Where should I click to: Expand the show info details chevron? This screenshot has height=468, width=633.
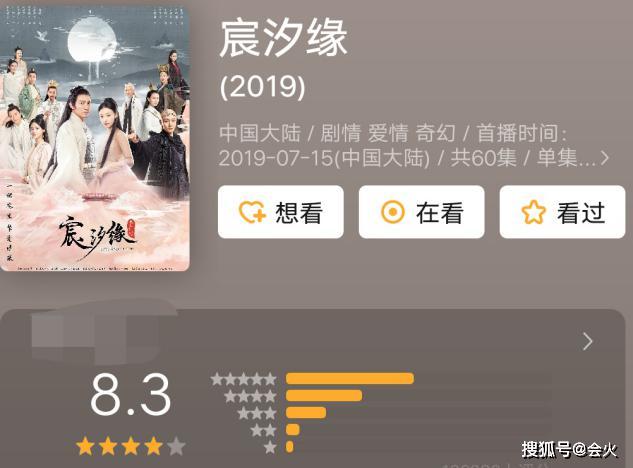pyautogui.click(x=604, y=159)
